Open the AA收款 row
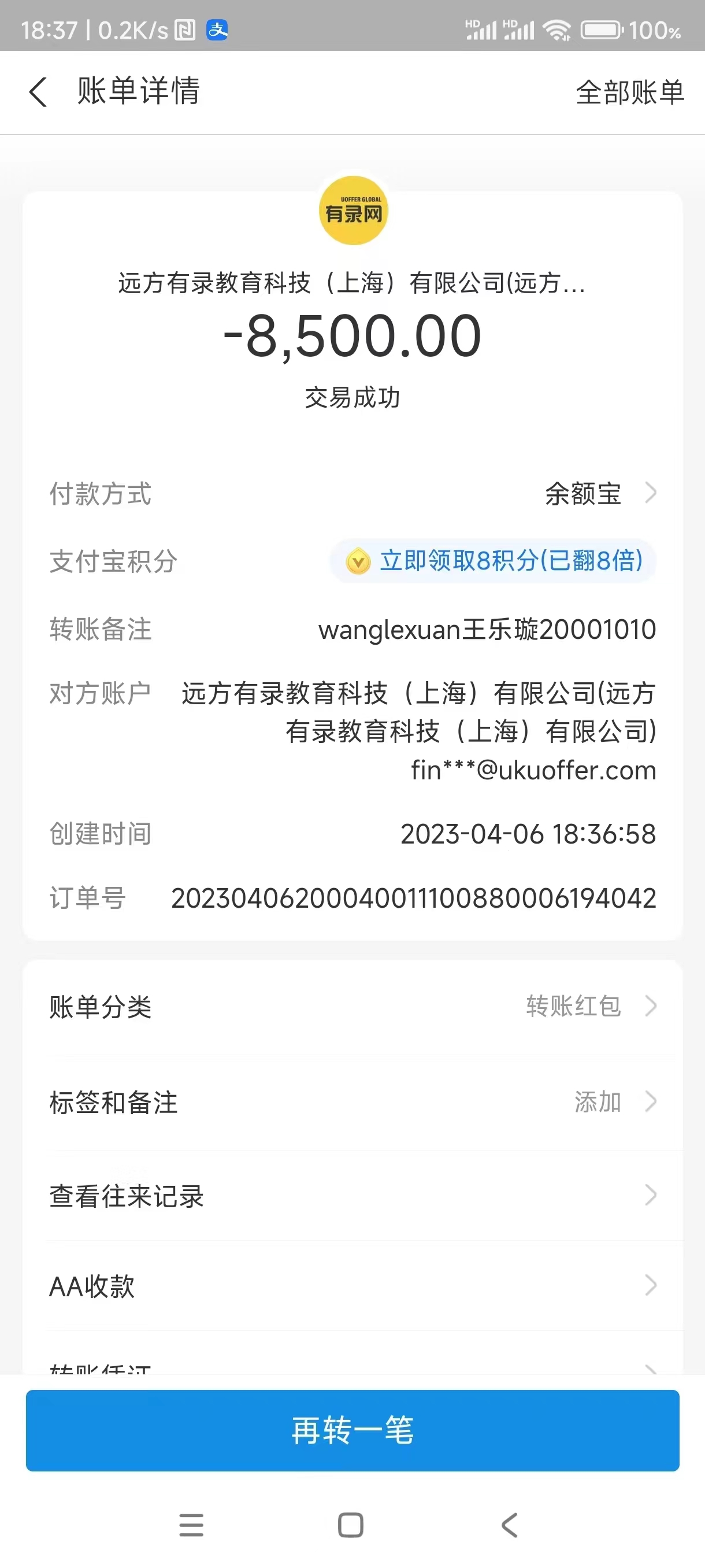Viewport: 705px width, 1568px height. point(352,1286)
